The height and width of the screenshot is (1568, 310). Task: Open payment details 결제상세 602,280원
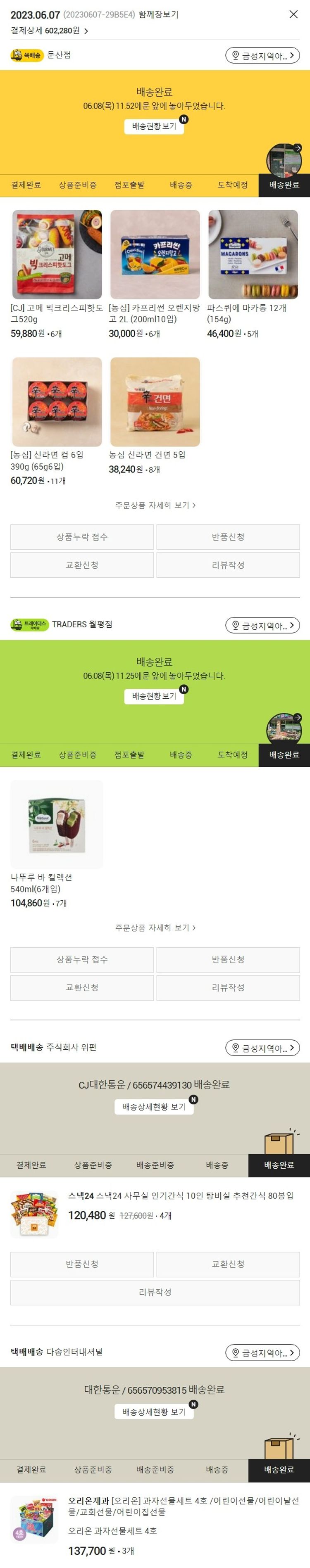click(x=49, y=31)
